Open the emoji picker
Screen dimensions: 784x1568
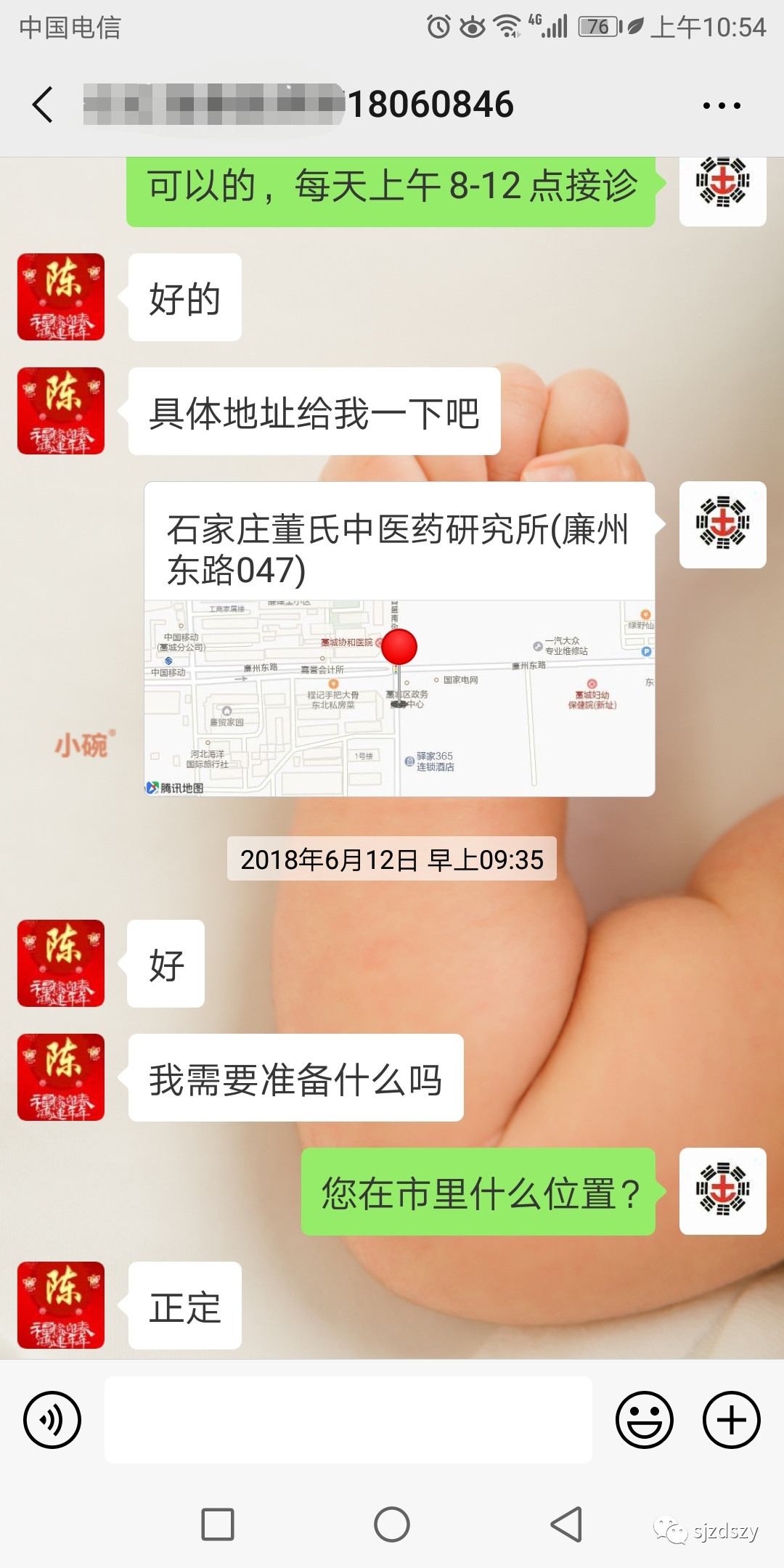click(x=645, y=1420)
